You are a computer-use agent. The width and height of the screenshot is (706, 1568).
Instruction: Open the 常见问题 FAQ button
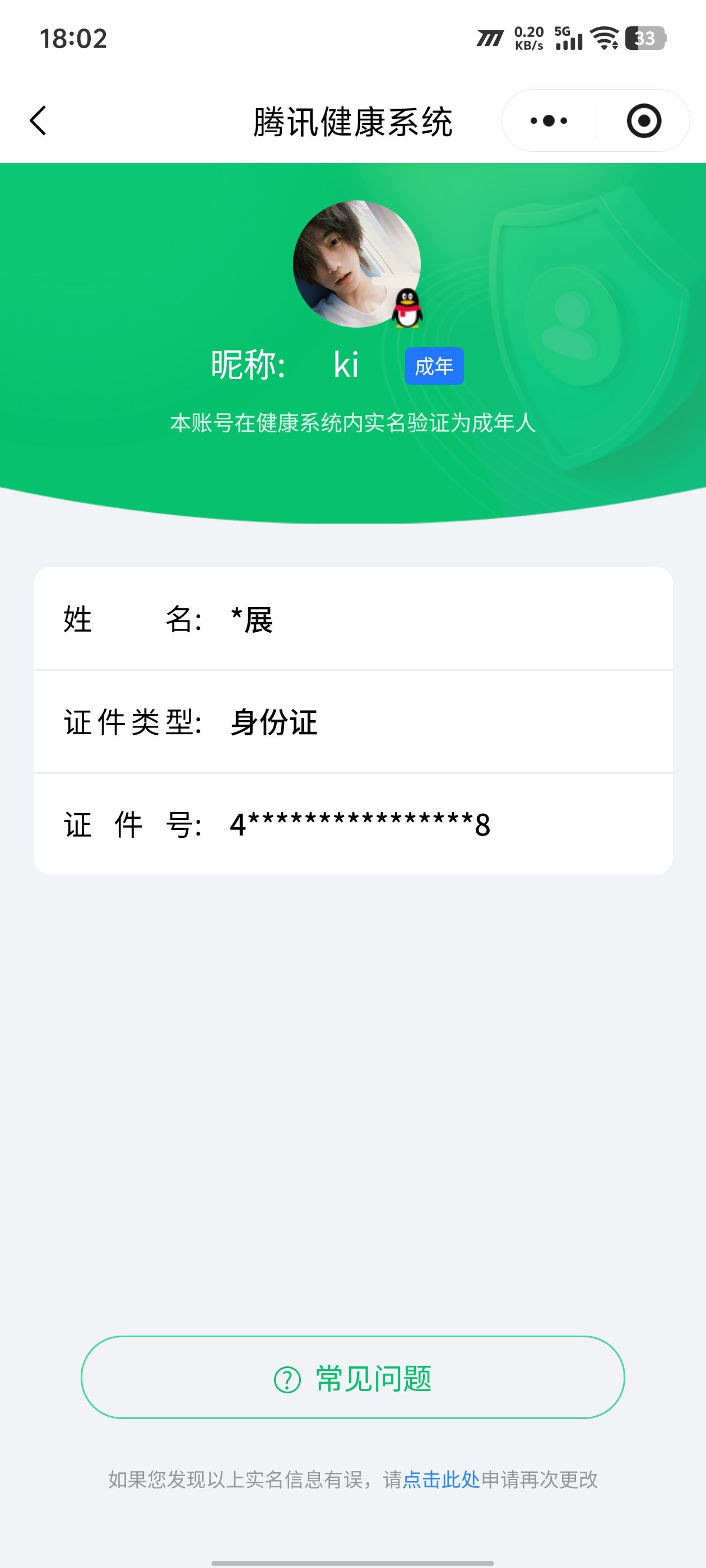[352, 1378]
